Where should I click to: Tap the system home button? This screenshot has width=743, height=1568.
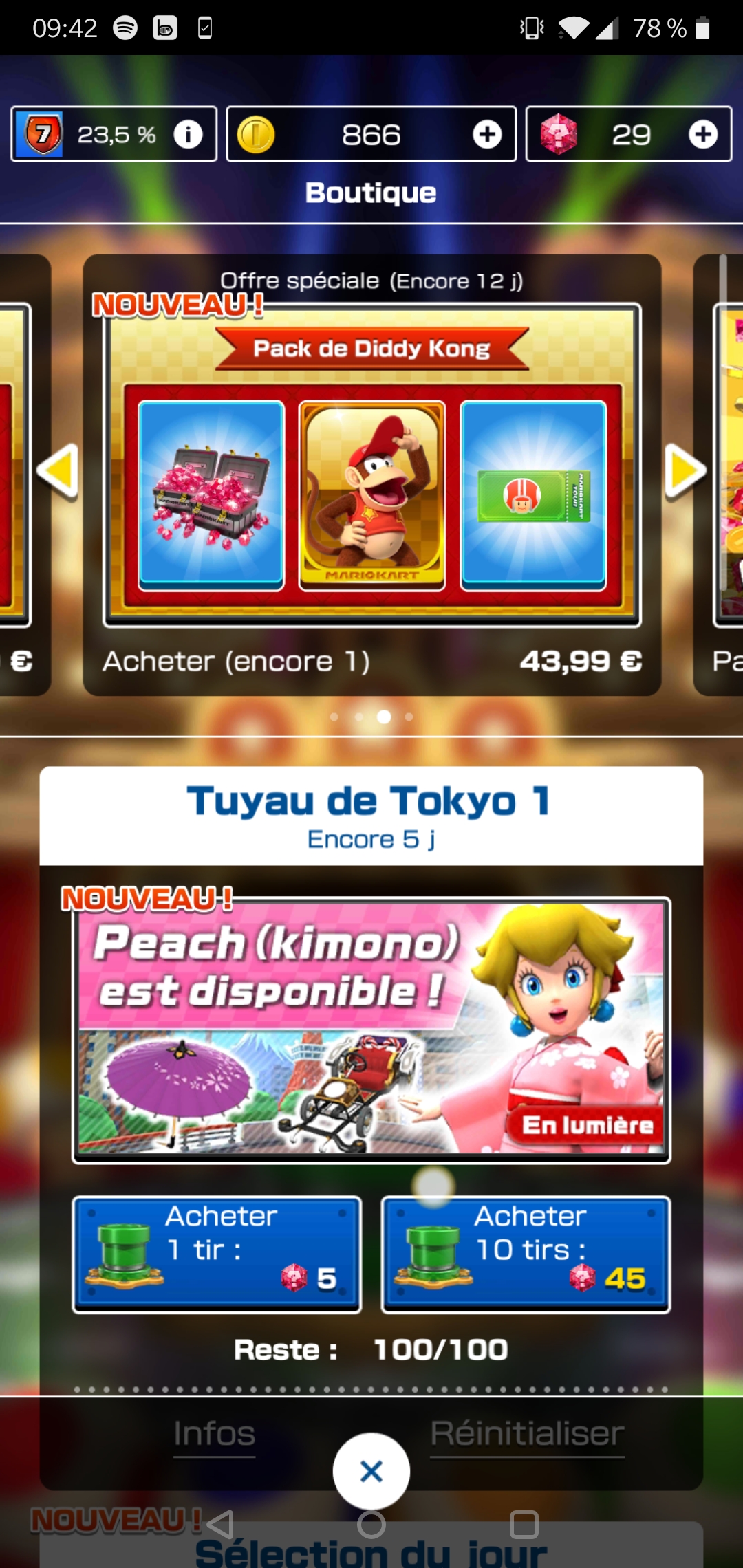(x=371, y=1525)
